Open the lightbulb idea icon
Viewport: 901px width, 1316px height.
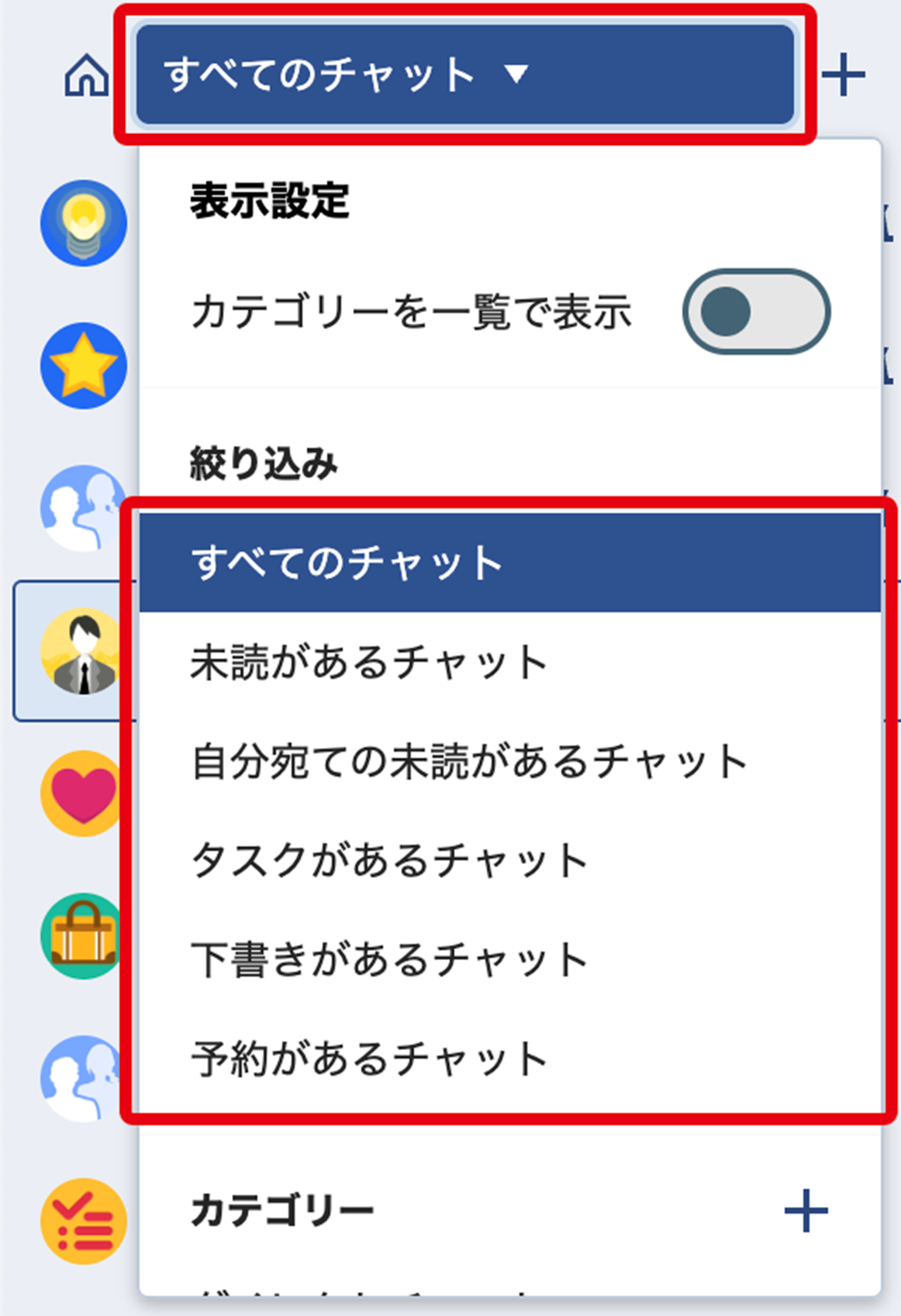(x=82, y=222)
